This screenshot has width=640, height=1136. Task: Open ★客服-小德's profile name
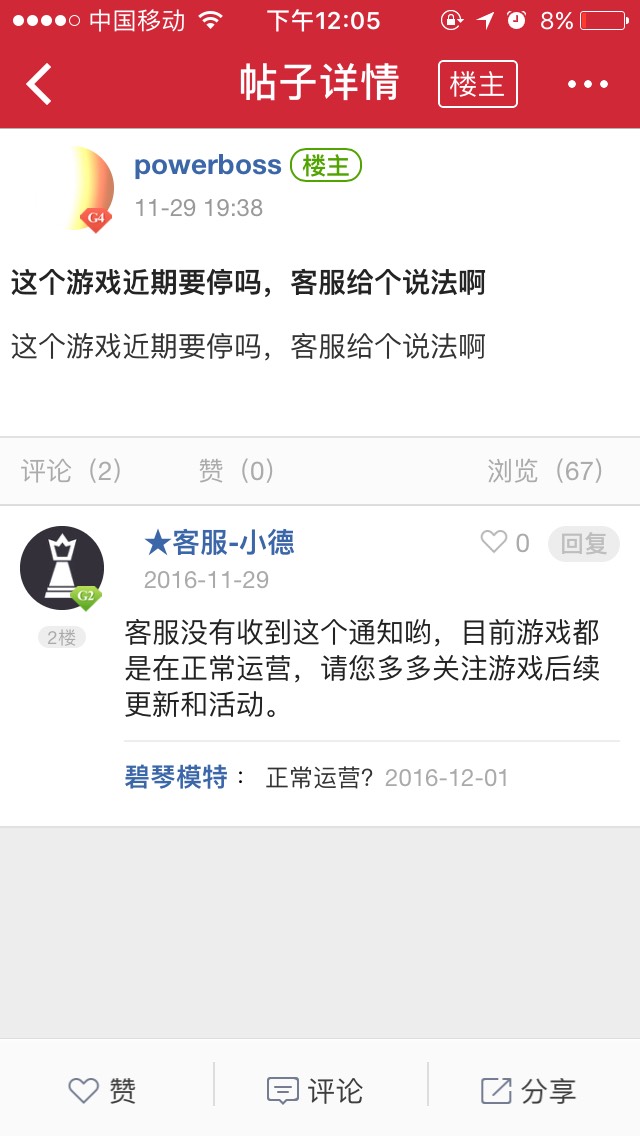219,542
